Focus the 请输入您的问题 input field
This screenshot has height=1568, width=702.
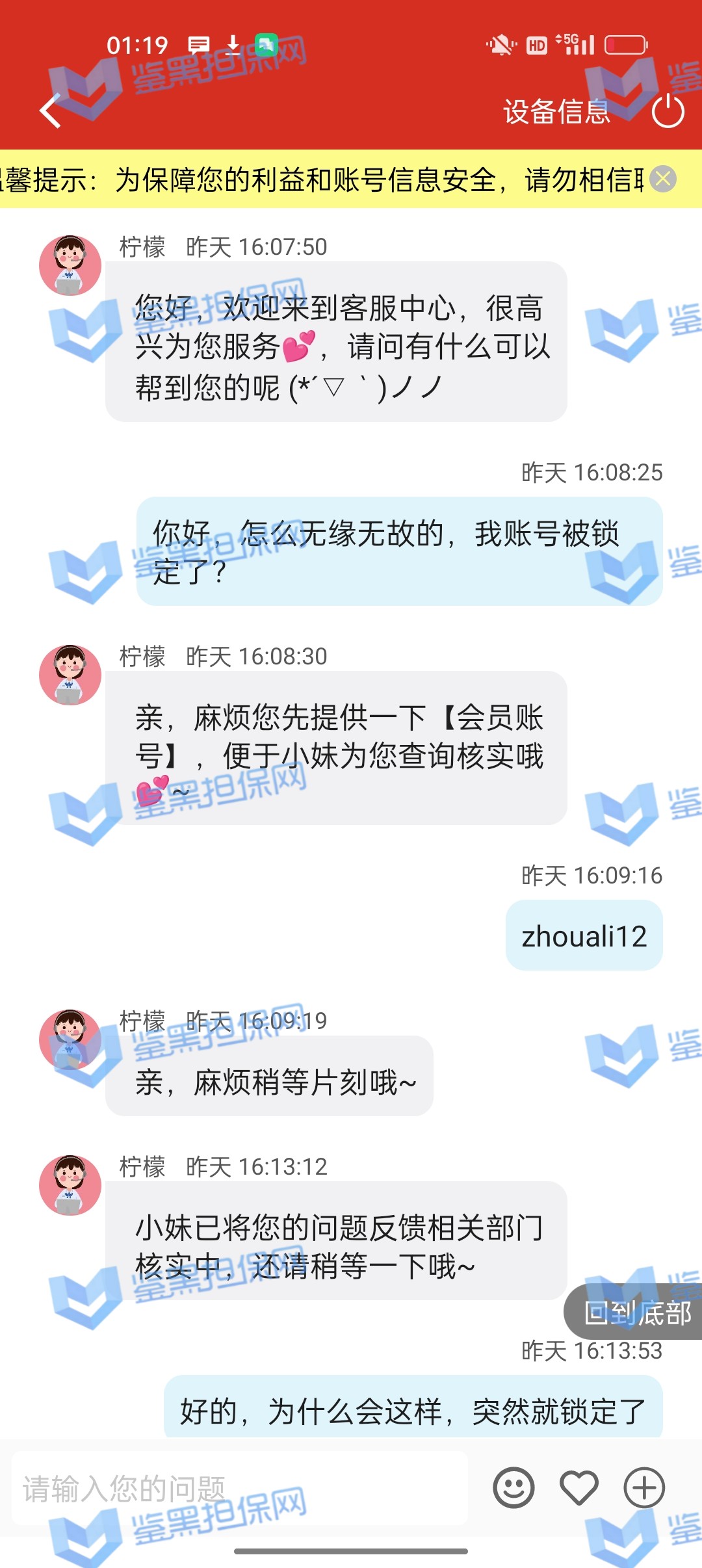[240, 1489]
